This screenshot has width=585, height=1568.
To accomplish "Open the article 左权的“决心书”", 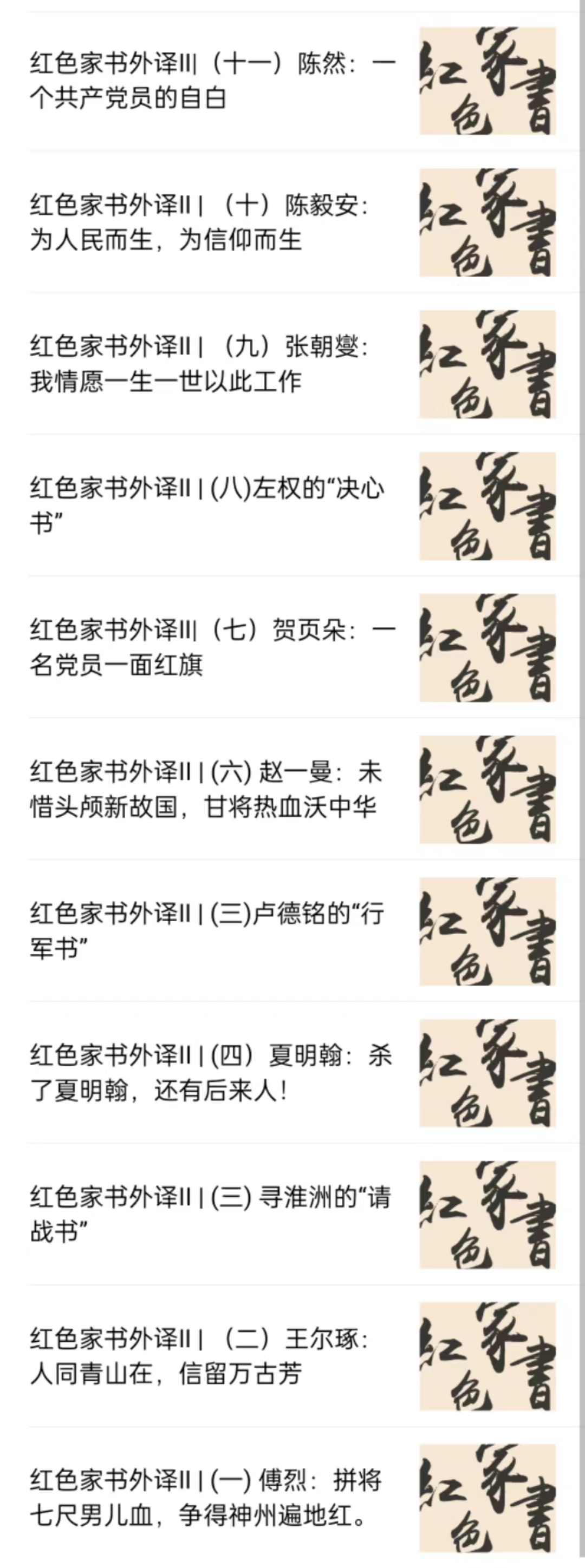I will tap(207, 506).
